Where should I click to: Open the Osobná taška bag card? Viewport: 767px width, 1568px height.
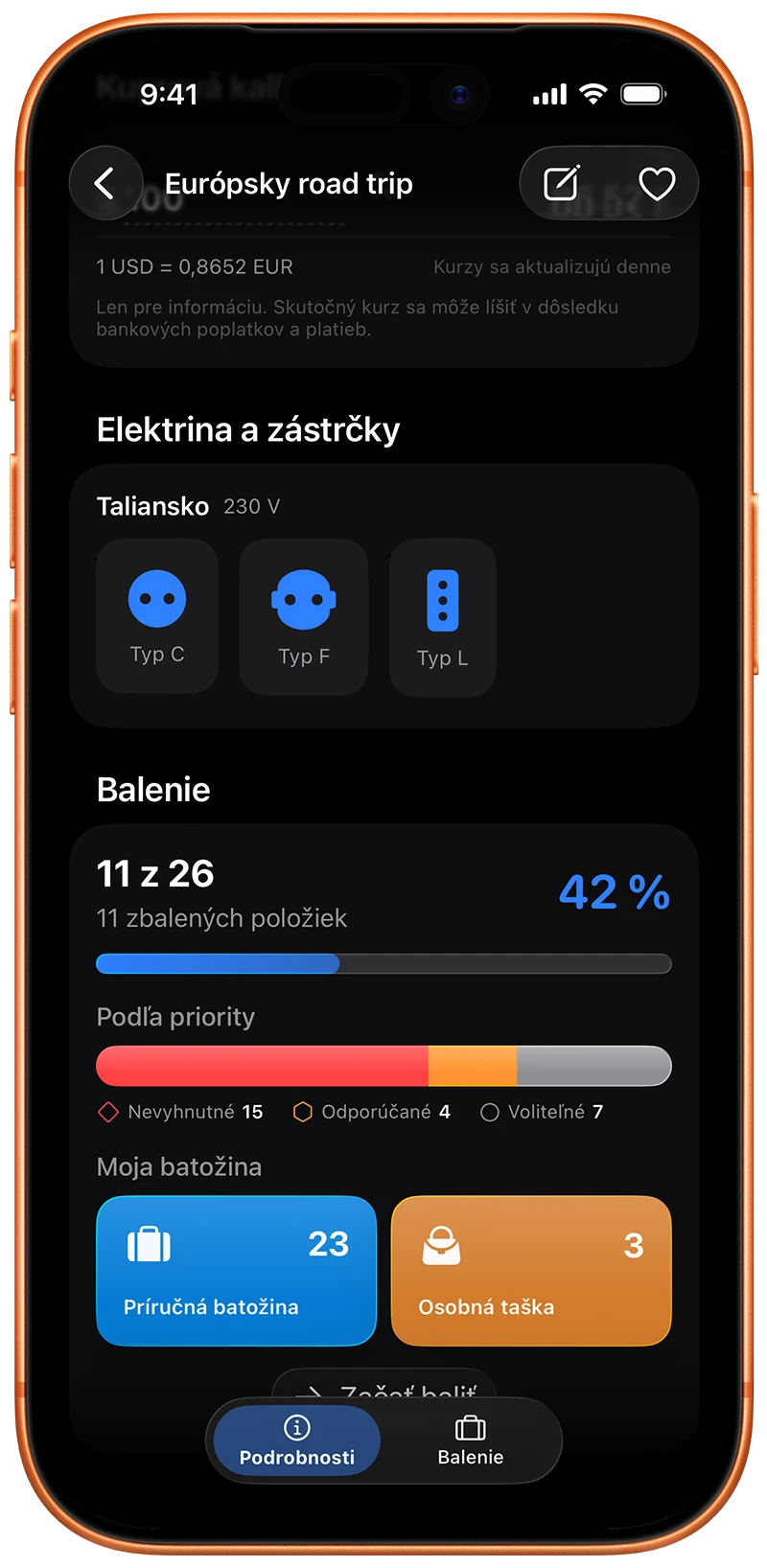point(531,1271)
